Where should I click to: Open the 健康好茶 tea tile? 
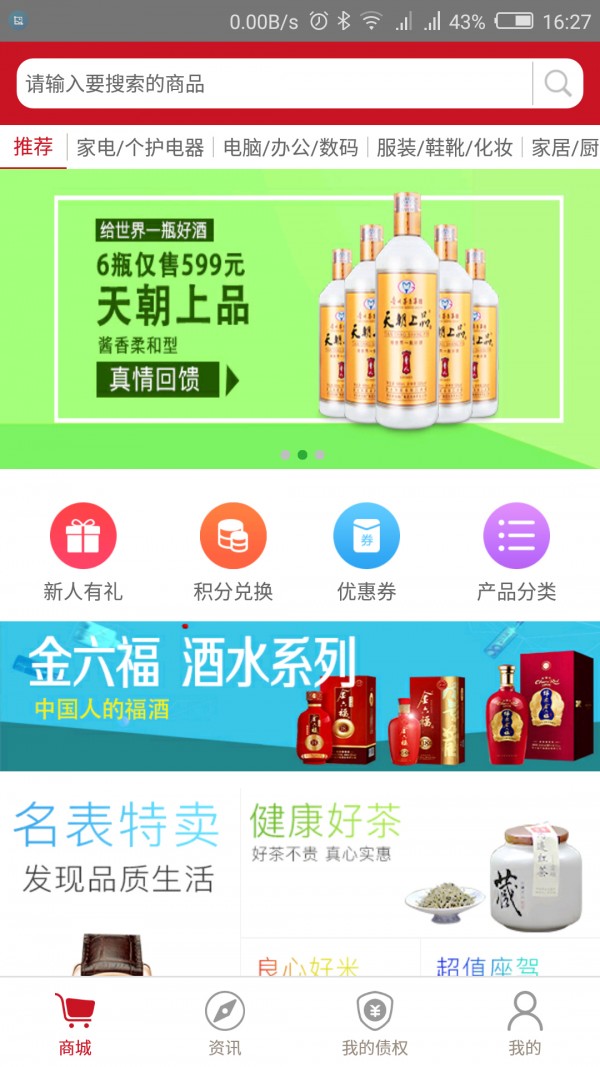tap(418, 860)
